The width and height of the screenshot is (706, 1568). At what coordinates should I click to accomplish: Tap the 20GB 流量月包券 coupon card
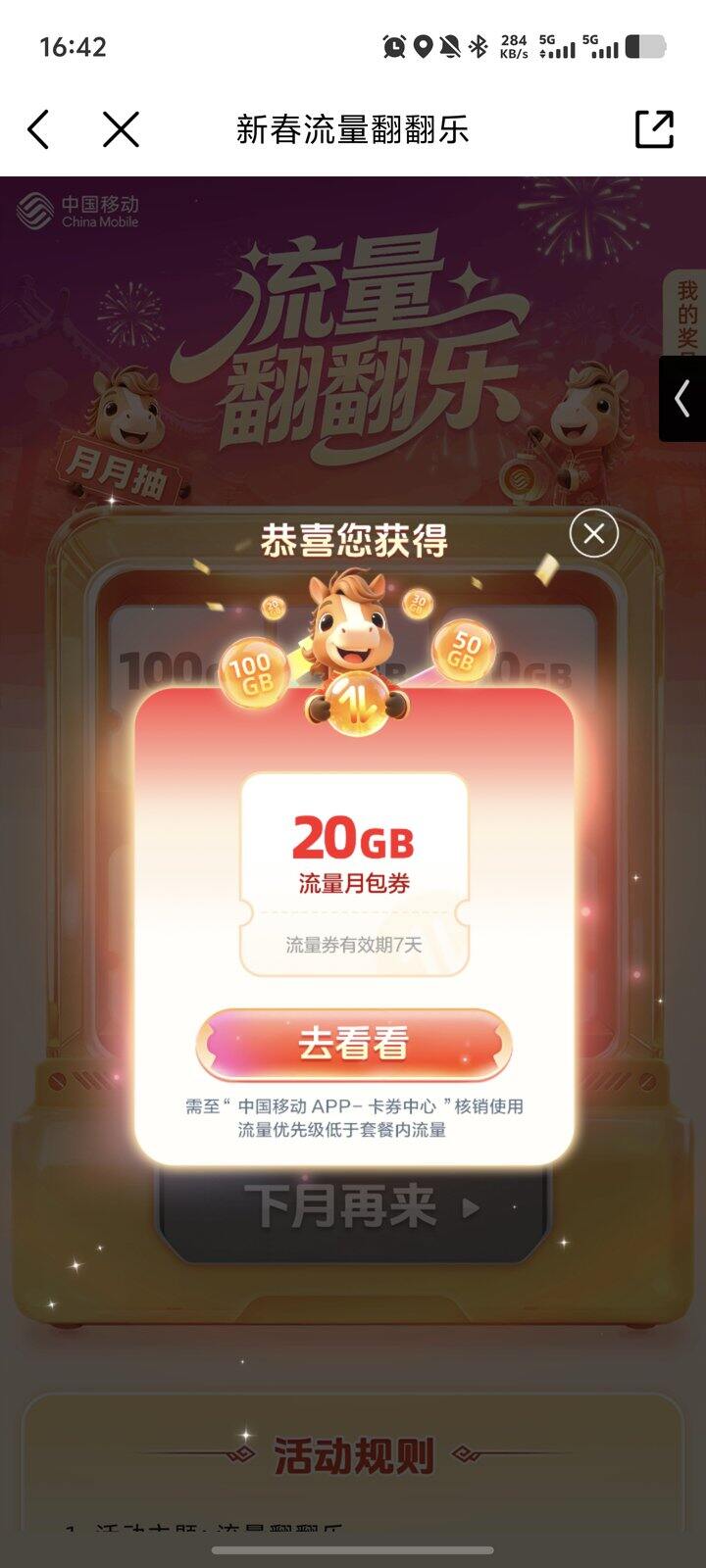354,872
